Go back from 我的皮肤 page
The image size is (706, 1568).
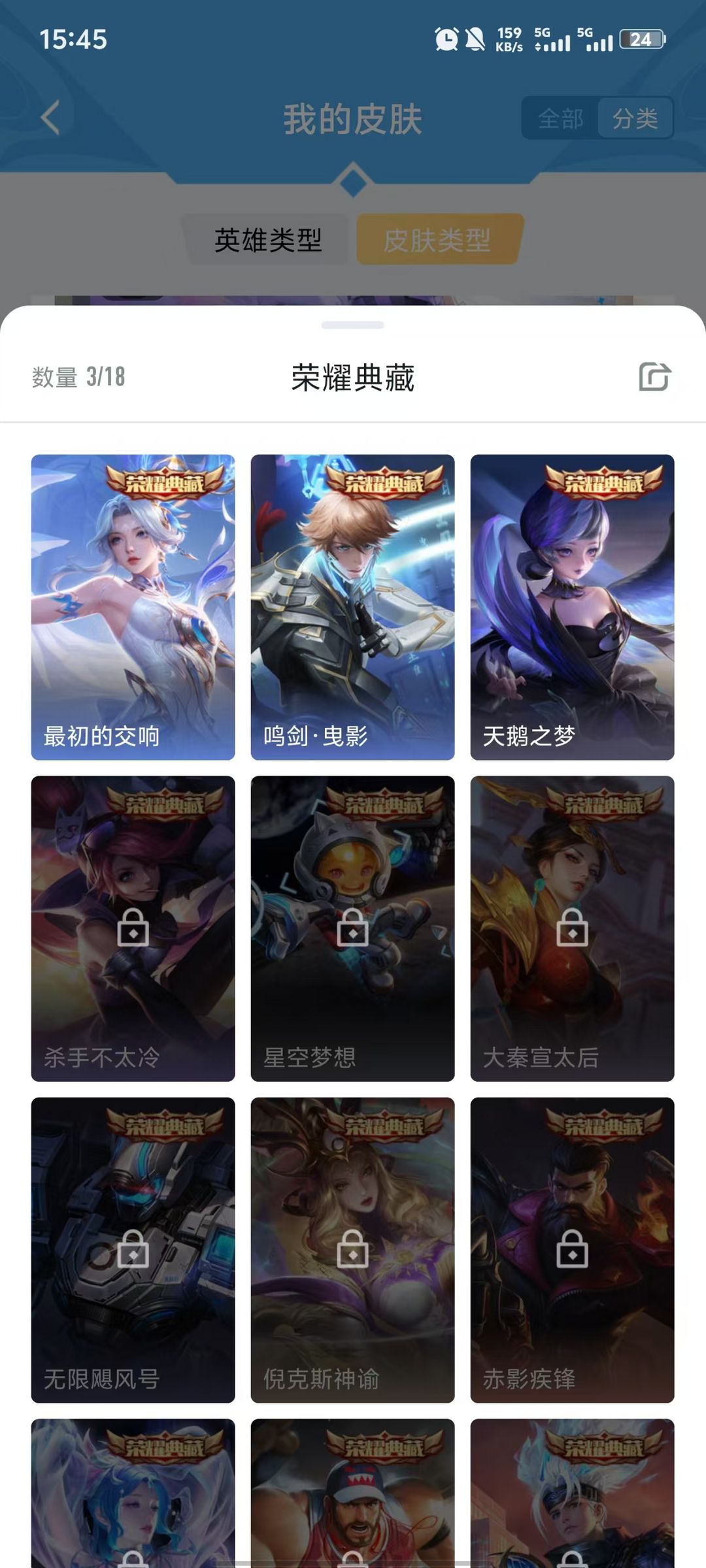point(50,118)
